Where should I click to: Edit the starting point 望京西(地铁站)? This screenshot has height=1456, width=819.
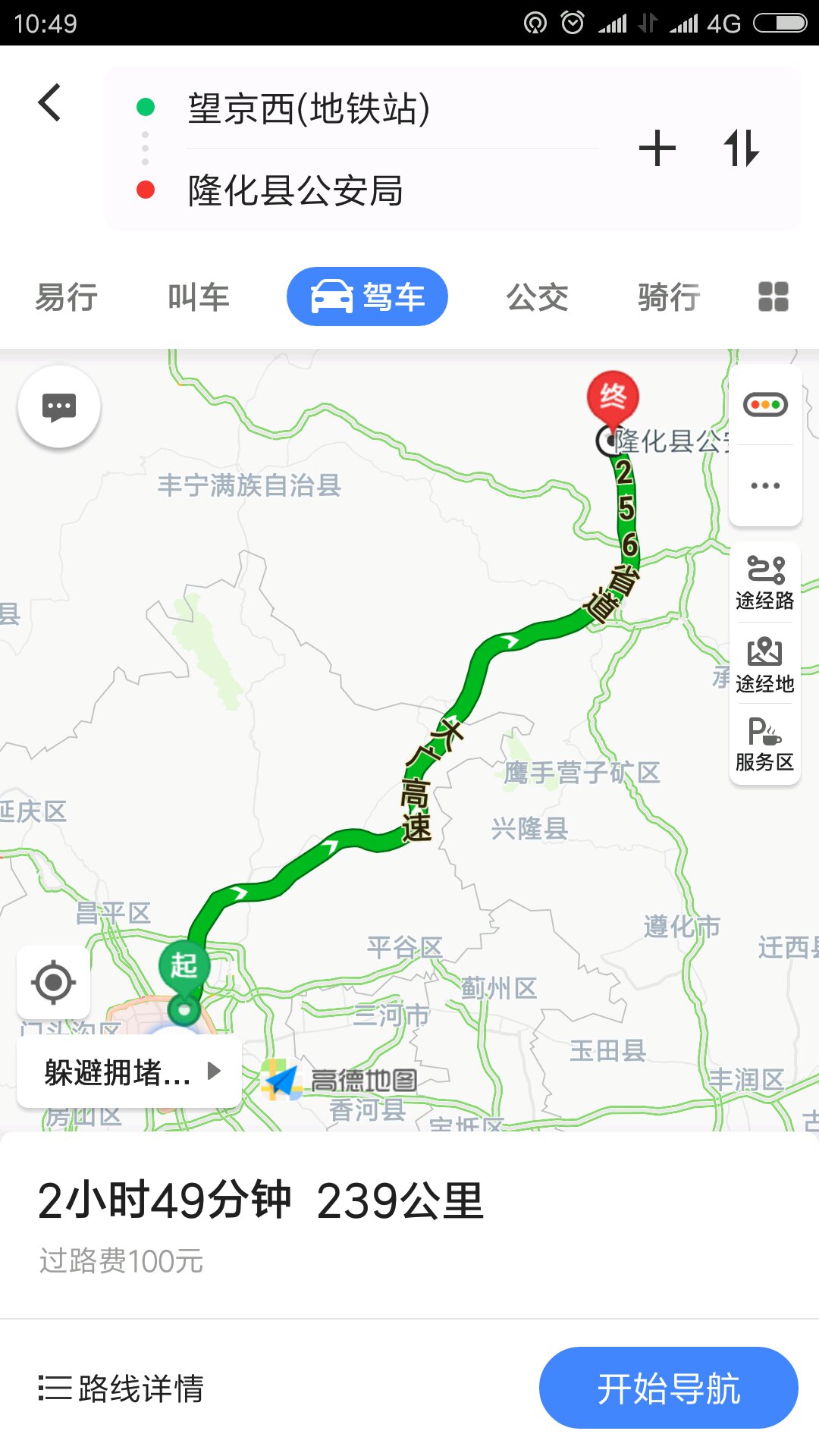309,108
